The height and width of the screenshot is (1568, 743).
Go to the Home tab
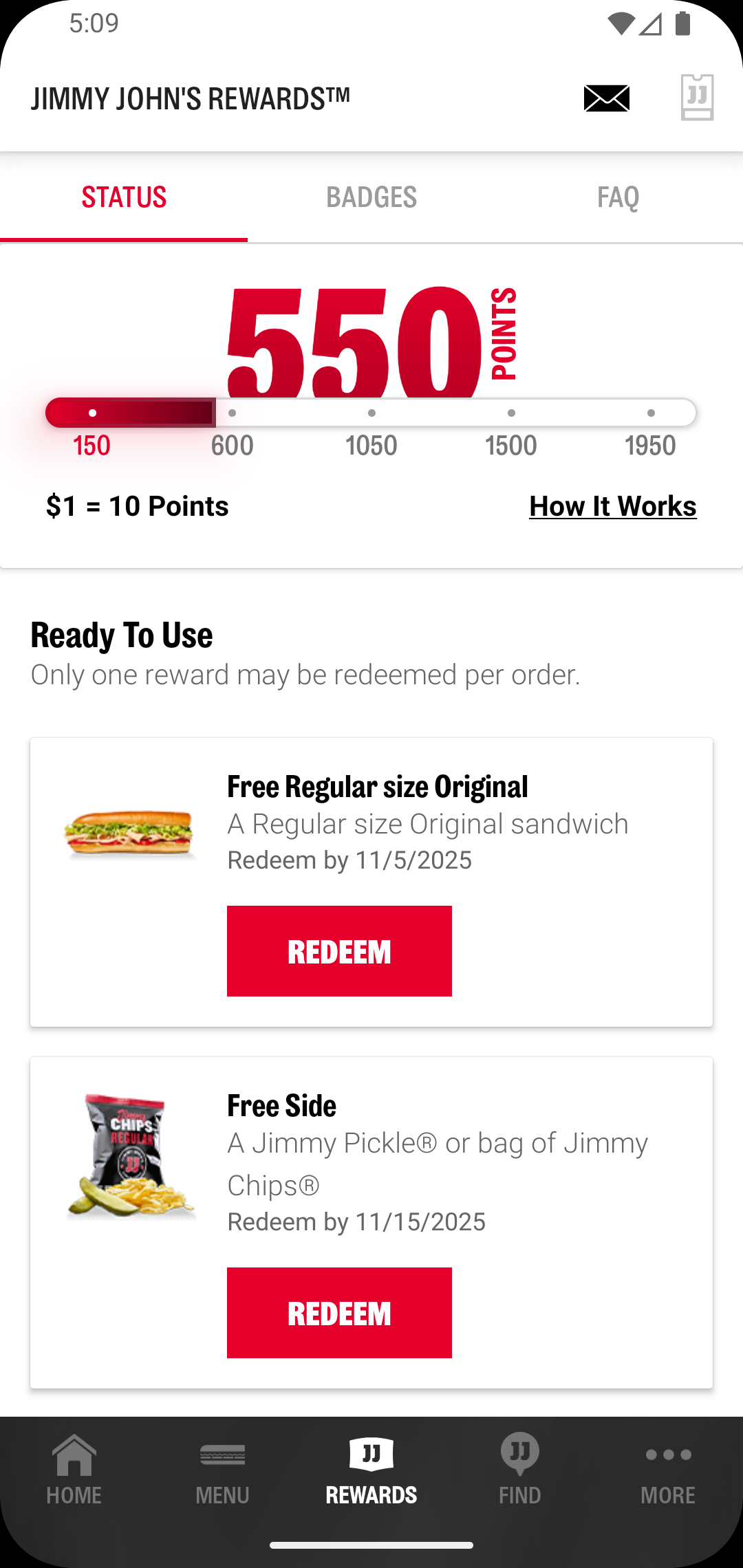(74, 1469)
